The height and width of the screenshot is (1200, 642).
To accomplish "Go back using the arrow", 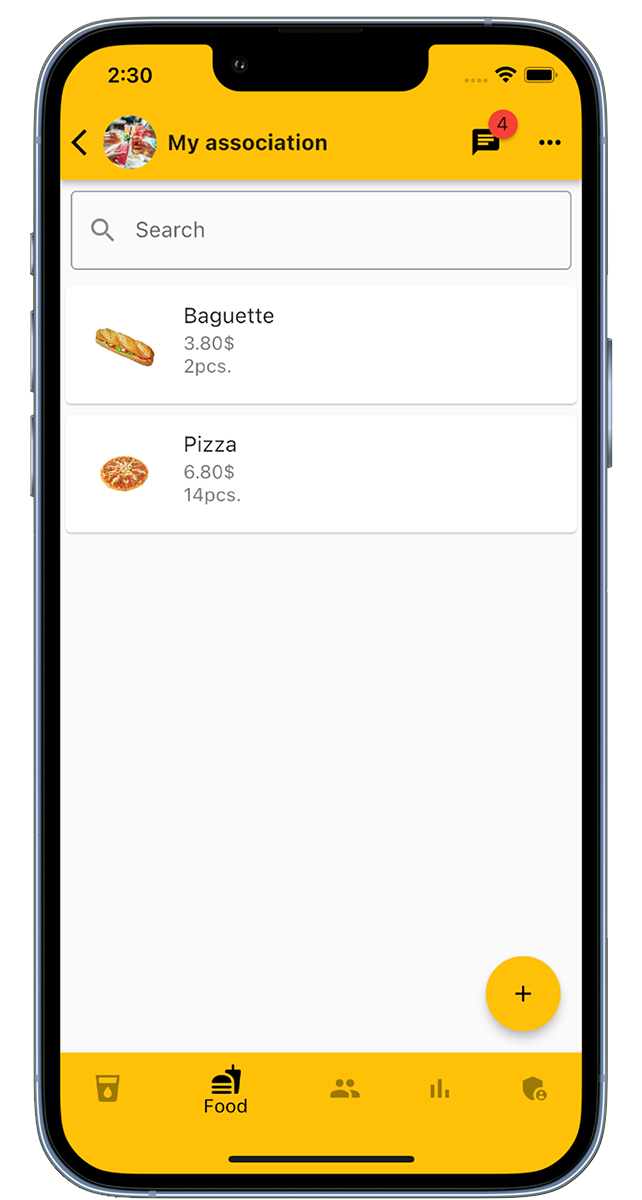I will click(80, 143).
